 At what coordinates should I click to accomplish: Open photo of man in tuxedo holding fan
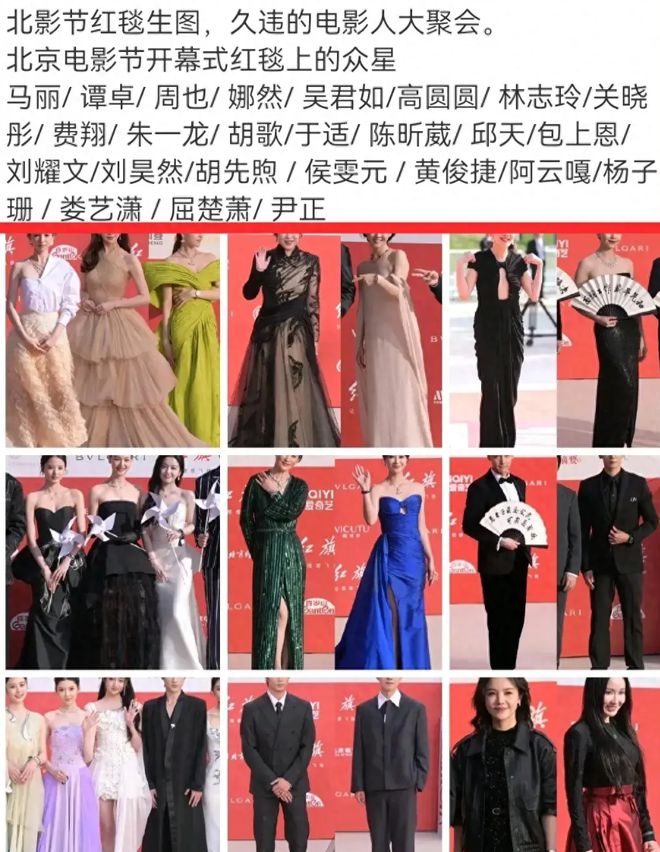(x=554, y=562)
